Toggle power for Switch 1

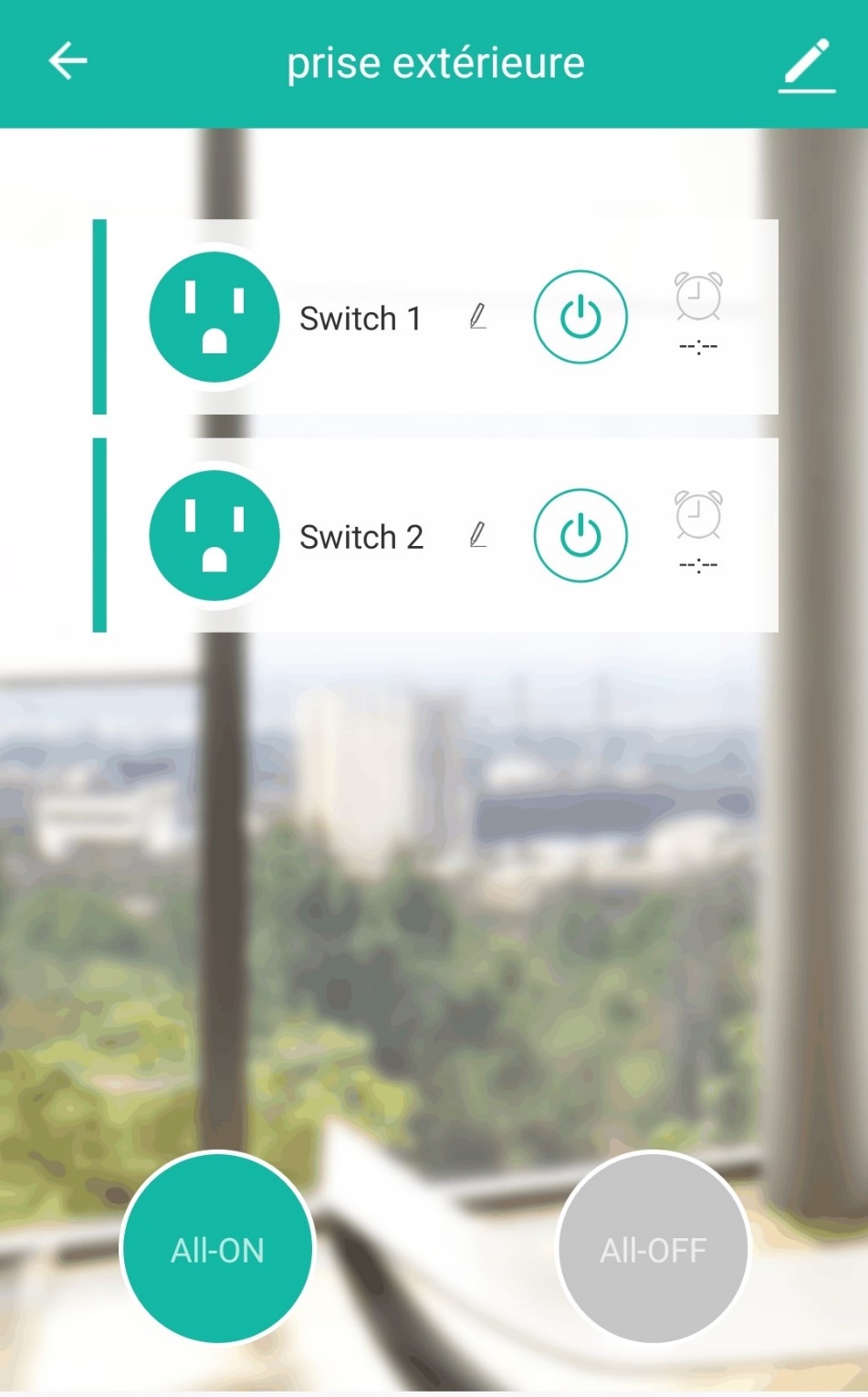[x=580, y=317]
